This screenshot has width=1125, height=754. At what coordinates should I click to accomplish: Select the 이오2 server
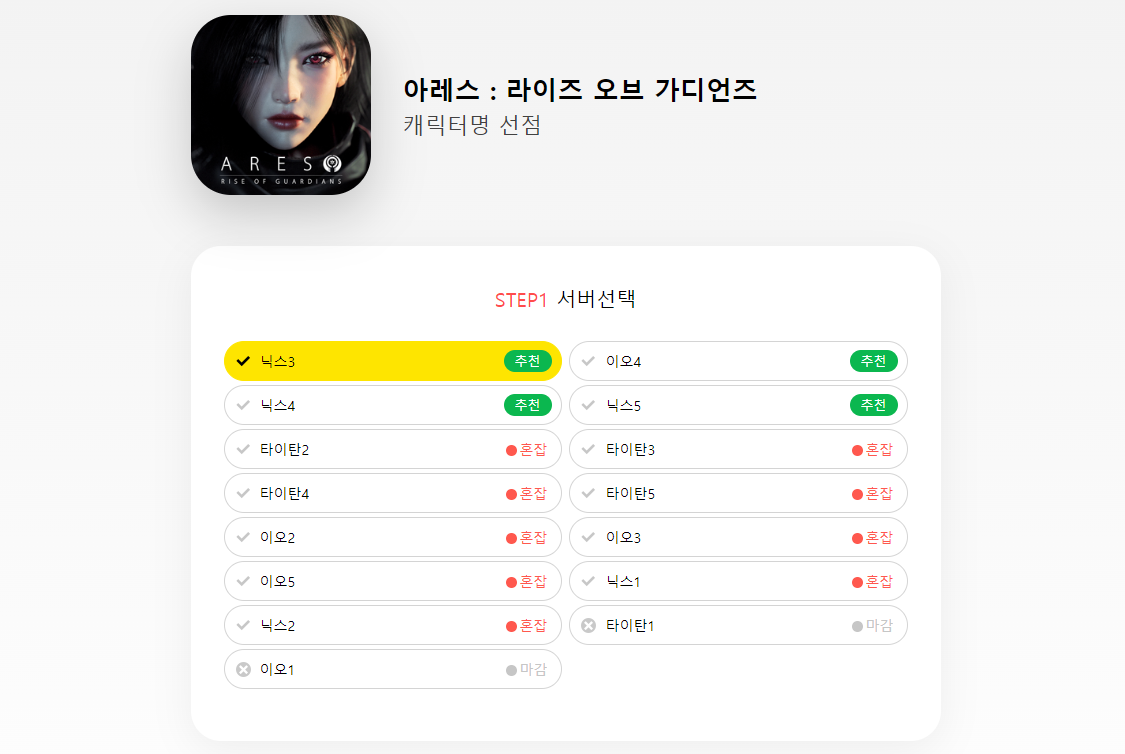click(x=392, y=537)
